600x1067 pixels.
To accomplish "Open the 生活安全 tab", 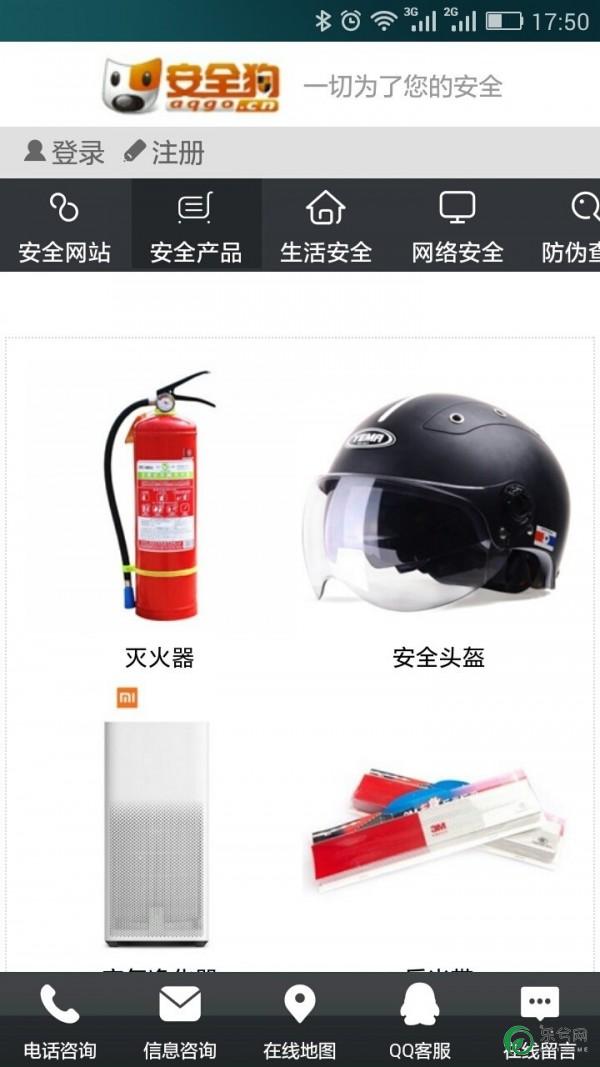I will [326, 227].
